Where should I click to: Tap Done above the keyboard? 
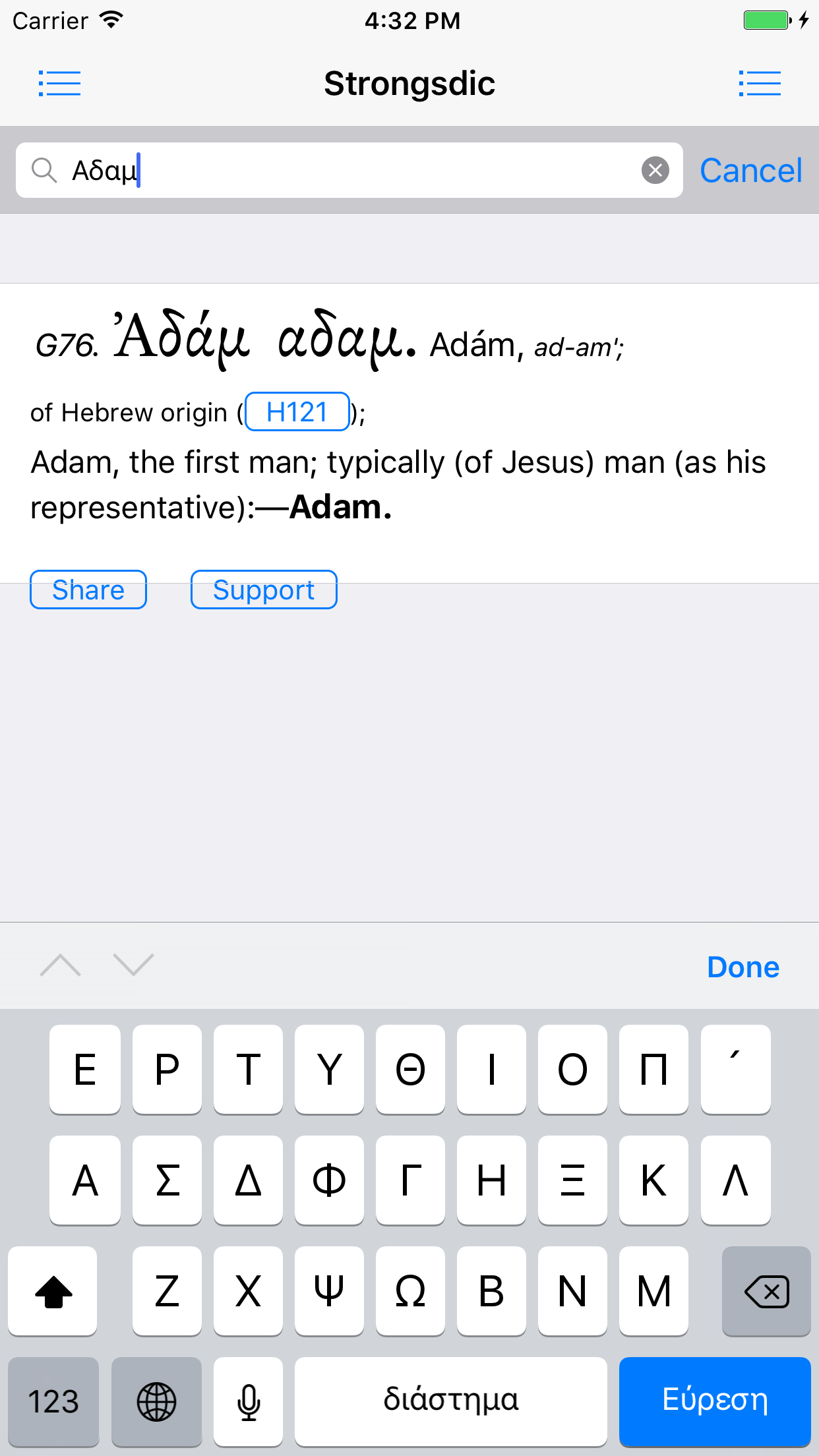pos(743,967)
